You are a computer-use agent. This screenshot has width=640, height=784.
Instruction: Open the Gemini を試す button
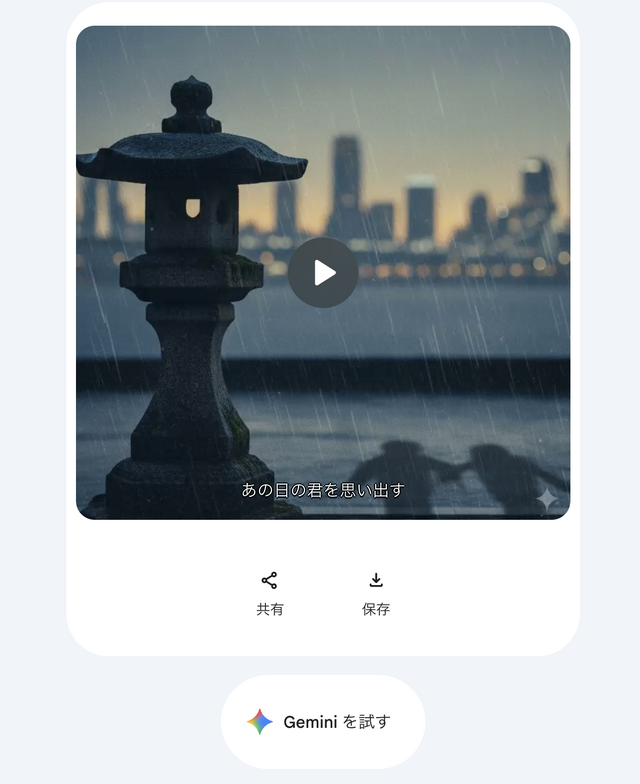click(x=323, y=722)
